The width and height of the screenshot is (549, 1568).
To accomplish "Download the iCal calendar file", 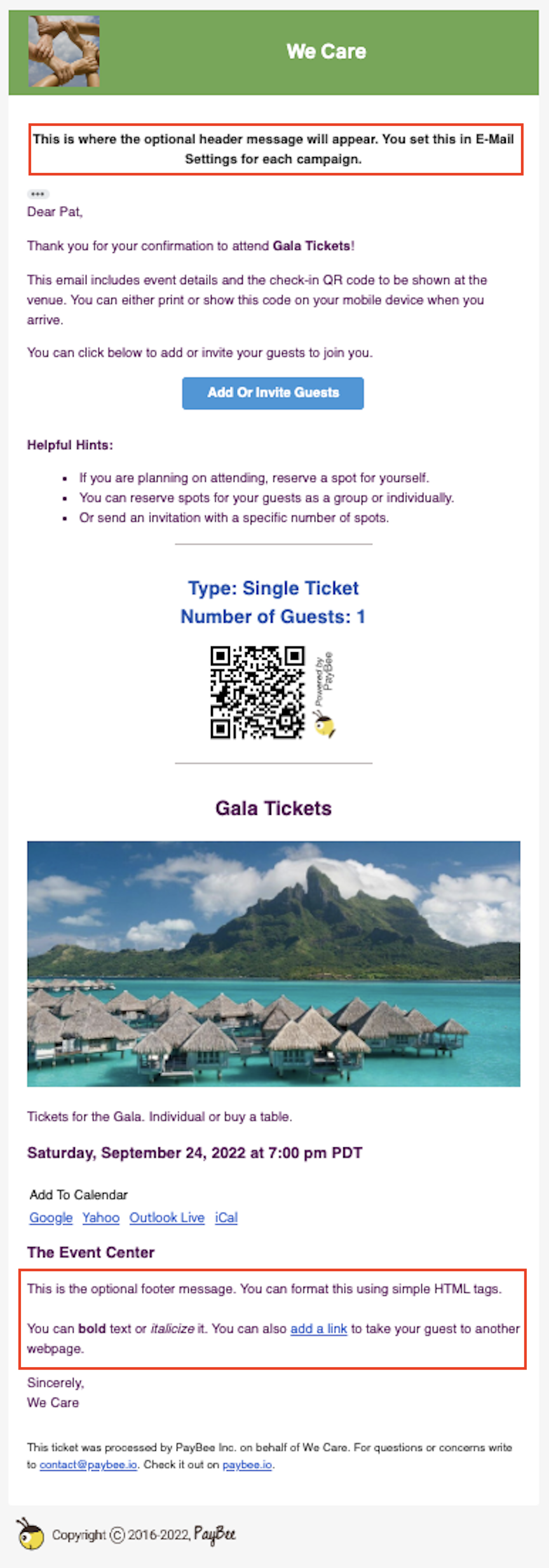I will tap(226, 1217).
